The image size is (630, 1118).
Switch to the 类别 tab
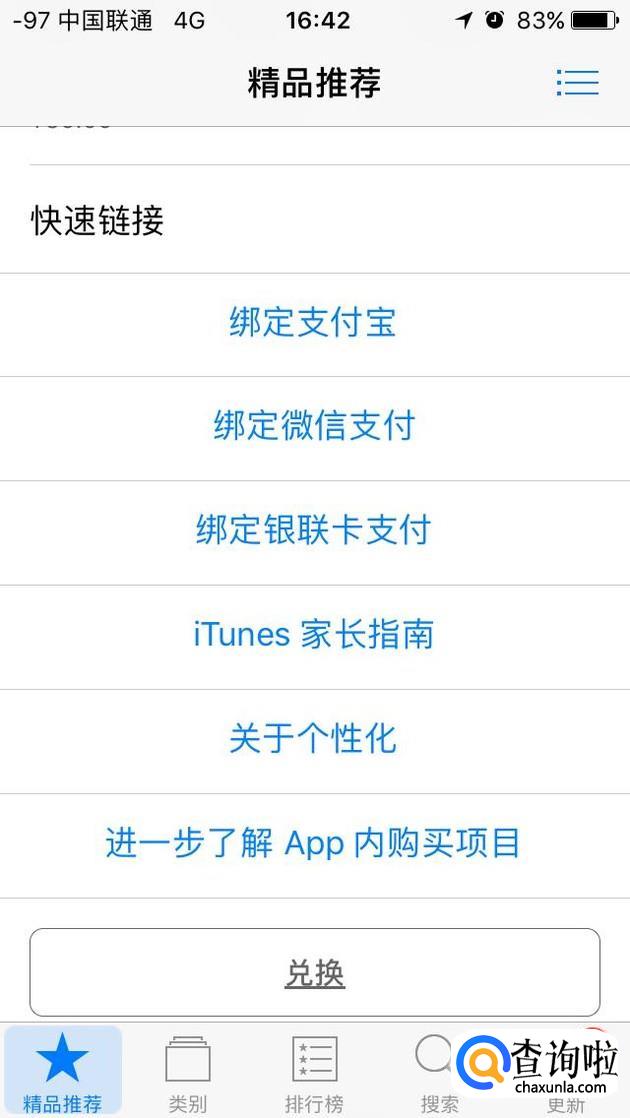coord(188,1072)
